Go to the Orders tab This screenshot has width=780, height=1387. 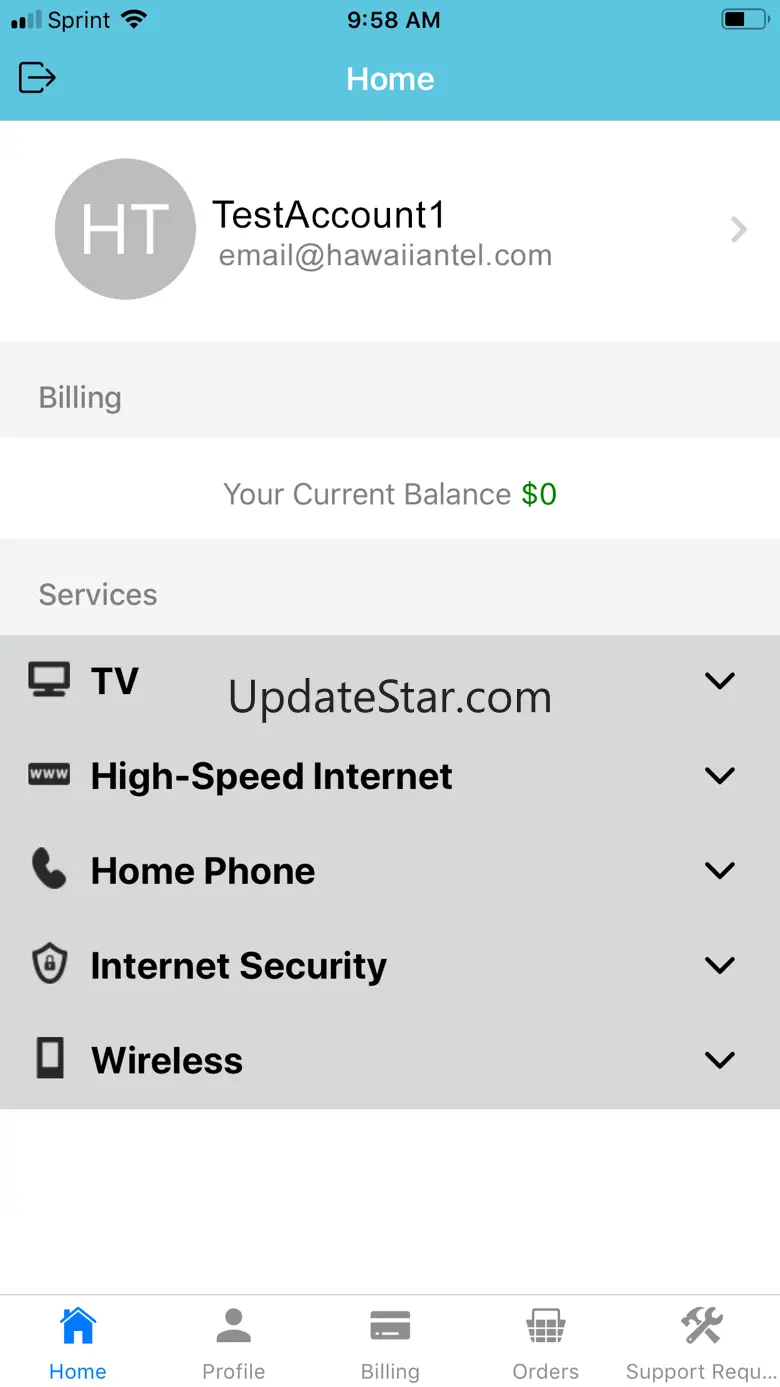(545, 1343)
